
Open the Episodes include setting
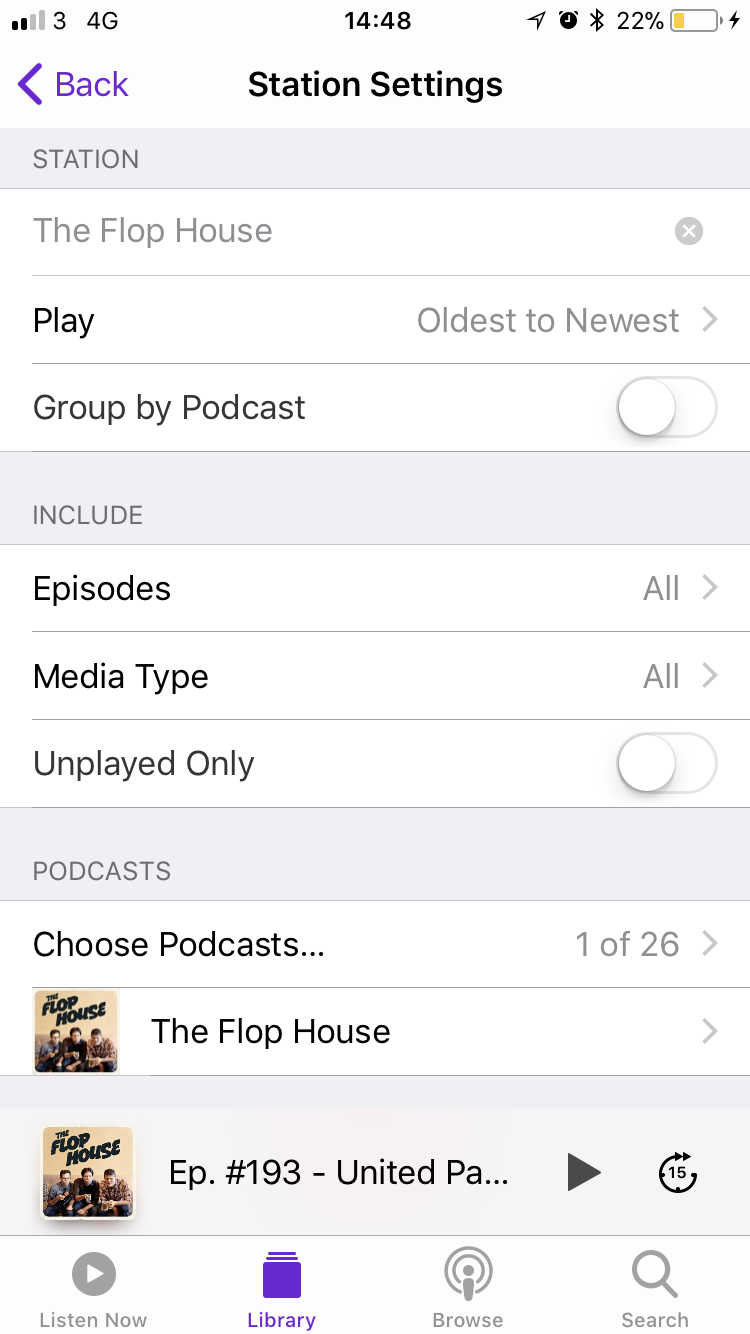375,588
